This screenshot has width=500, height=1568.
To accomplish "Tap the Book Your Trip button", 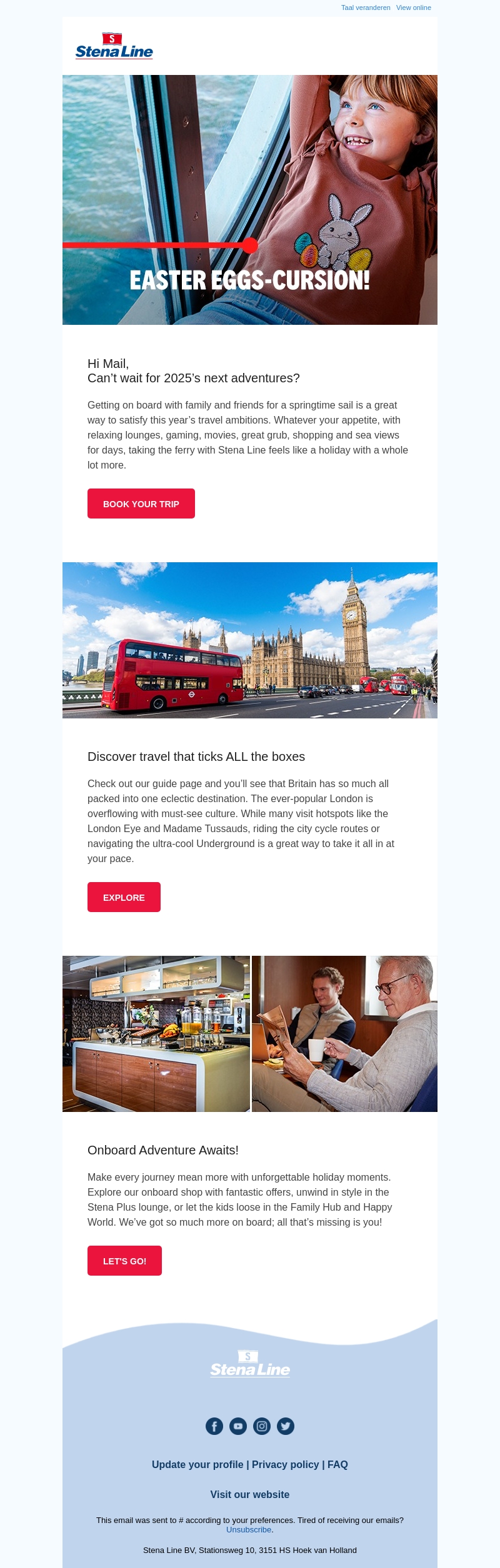I will (141, 504).
